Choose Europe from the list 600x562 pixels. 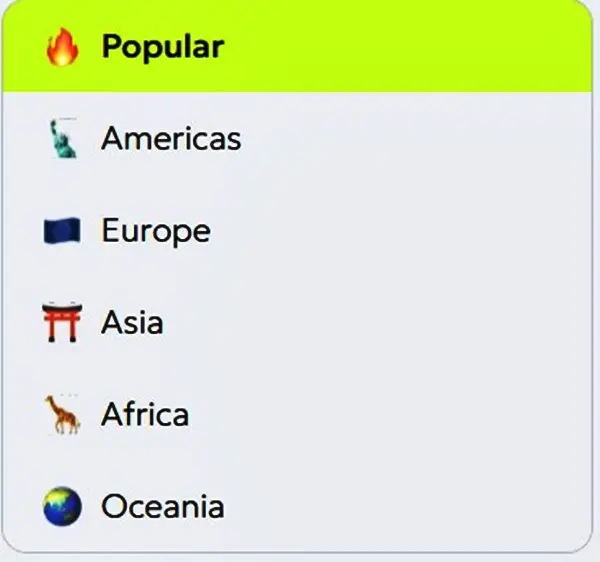155,231
